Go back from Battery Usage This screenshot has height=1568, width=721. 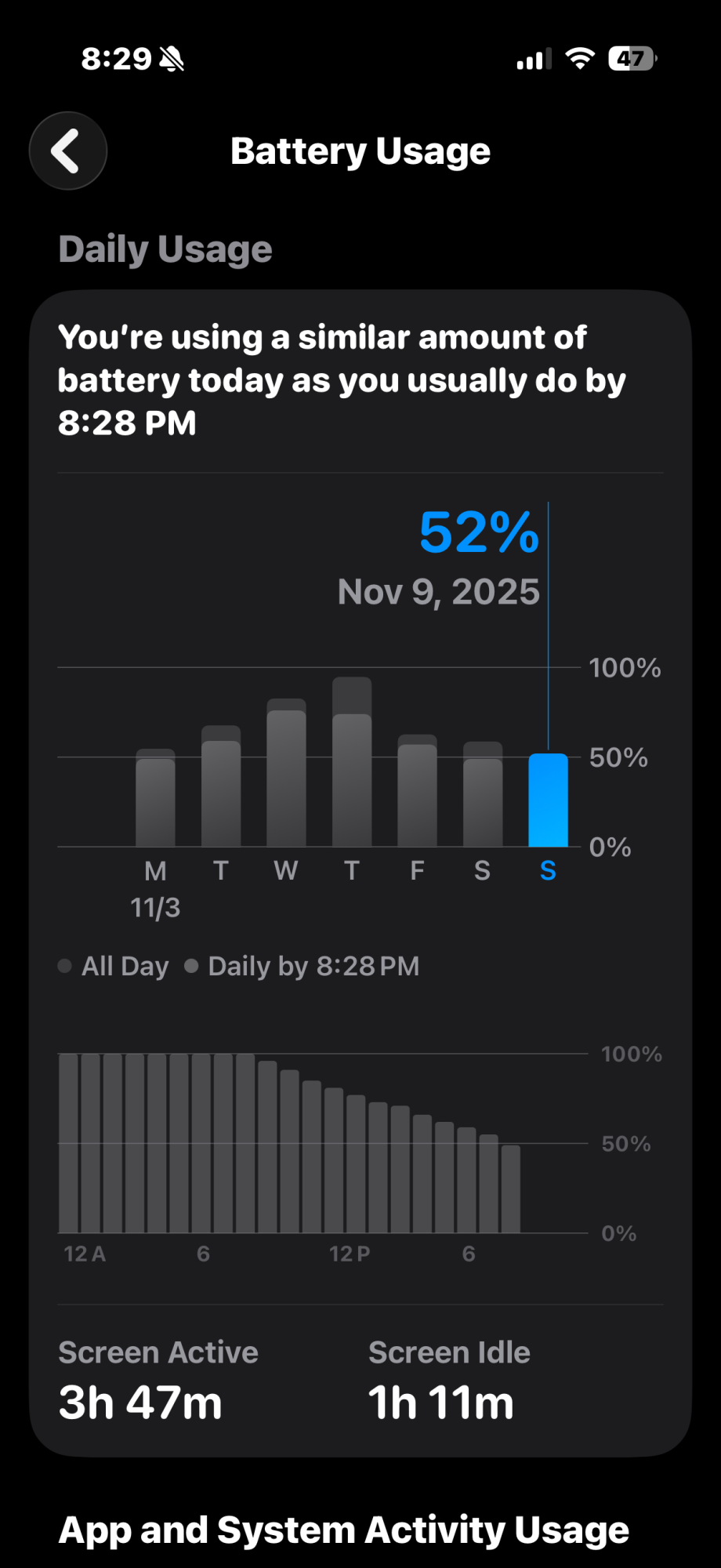point(68,151)
